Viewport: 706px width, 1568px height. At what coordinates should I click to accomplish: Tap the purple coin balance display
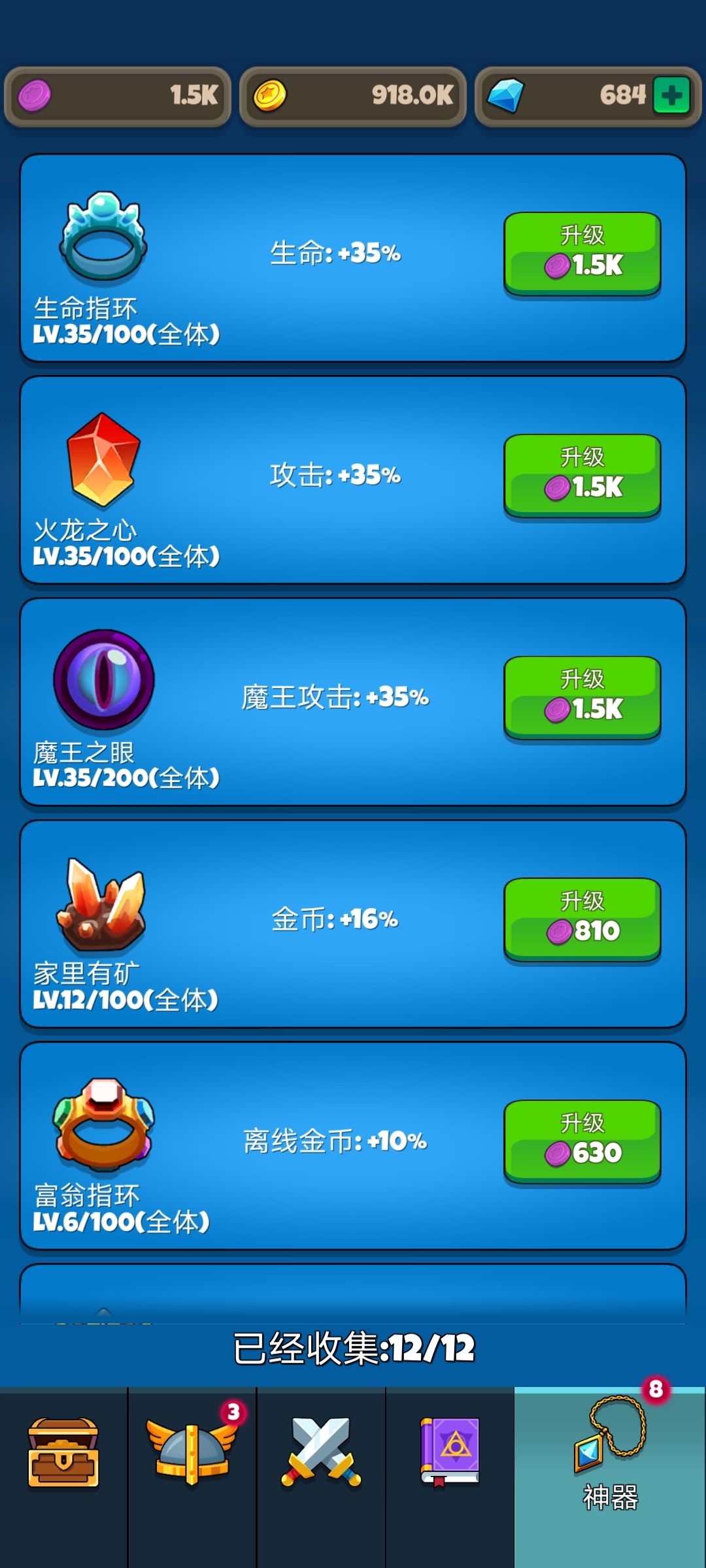[x=118, y=97]
